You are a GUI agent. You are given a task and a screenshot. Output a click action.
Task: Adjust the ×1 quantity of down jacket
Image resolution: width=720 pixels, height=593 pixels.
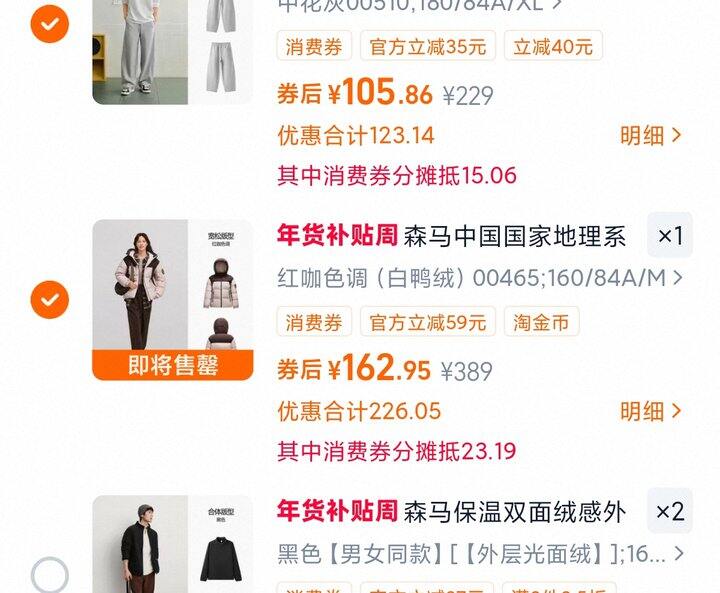[x=669, y=236]
